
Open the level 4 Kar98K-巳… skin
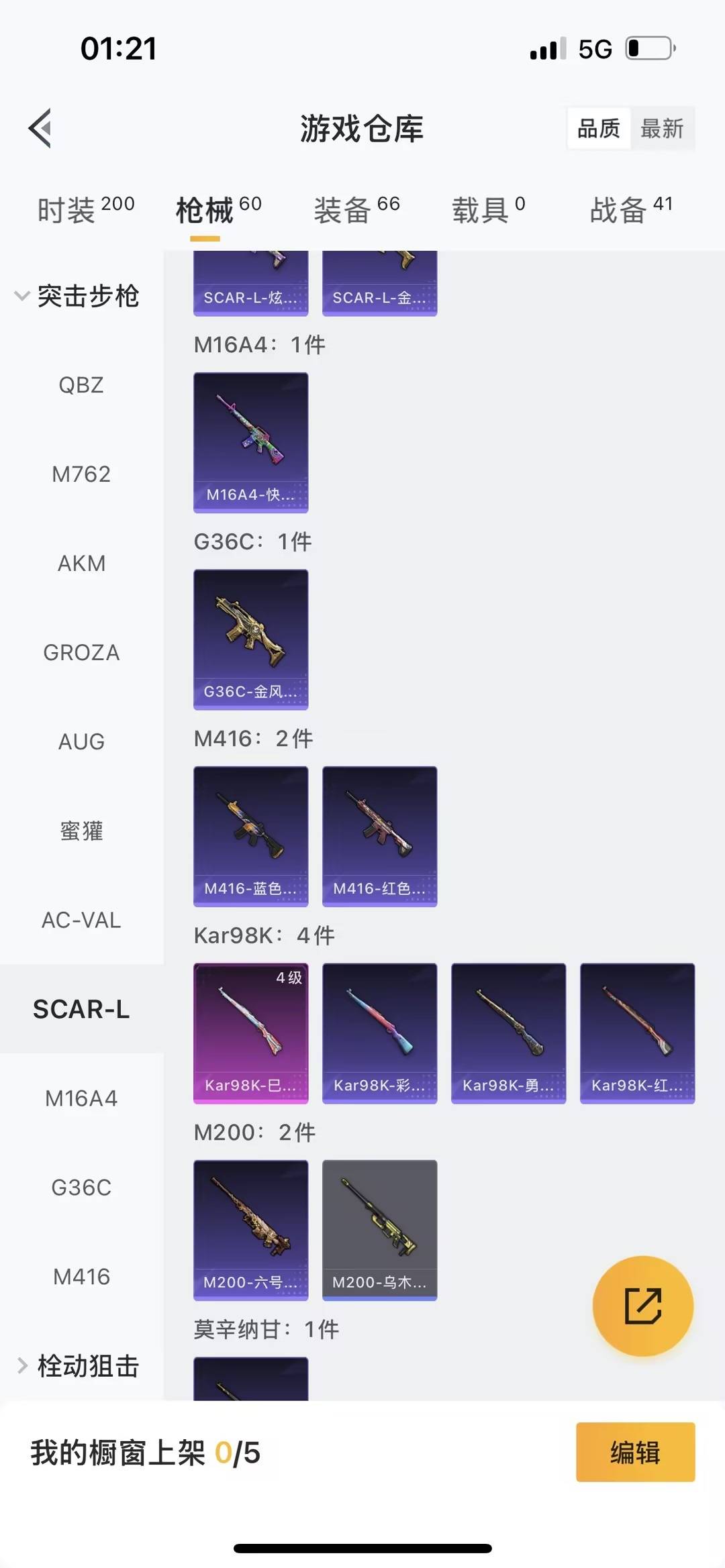(x=251, y=1033)
